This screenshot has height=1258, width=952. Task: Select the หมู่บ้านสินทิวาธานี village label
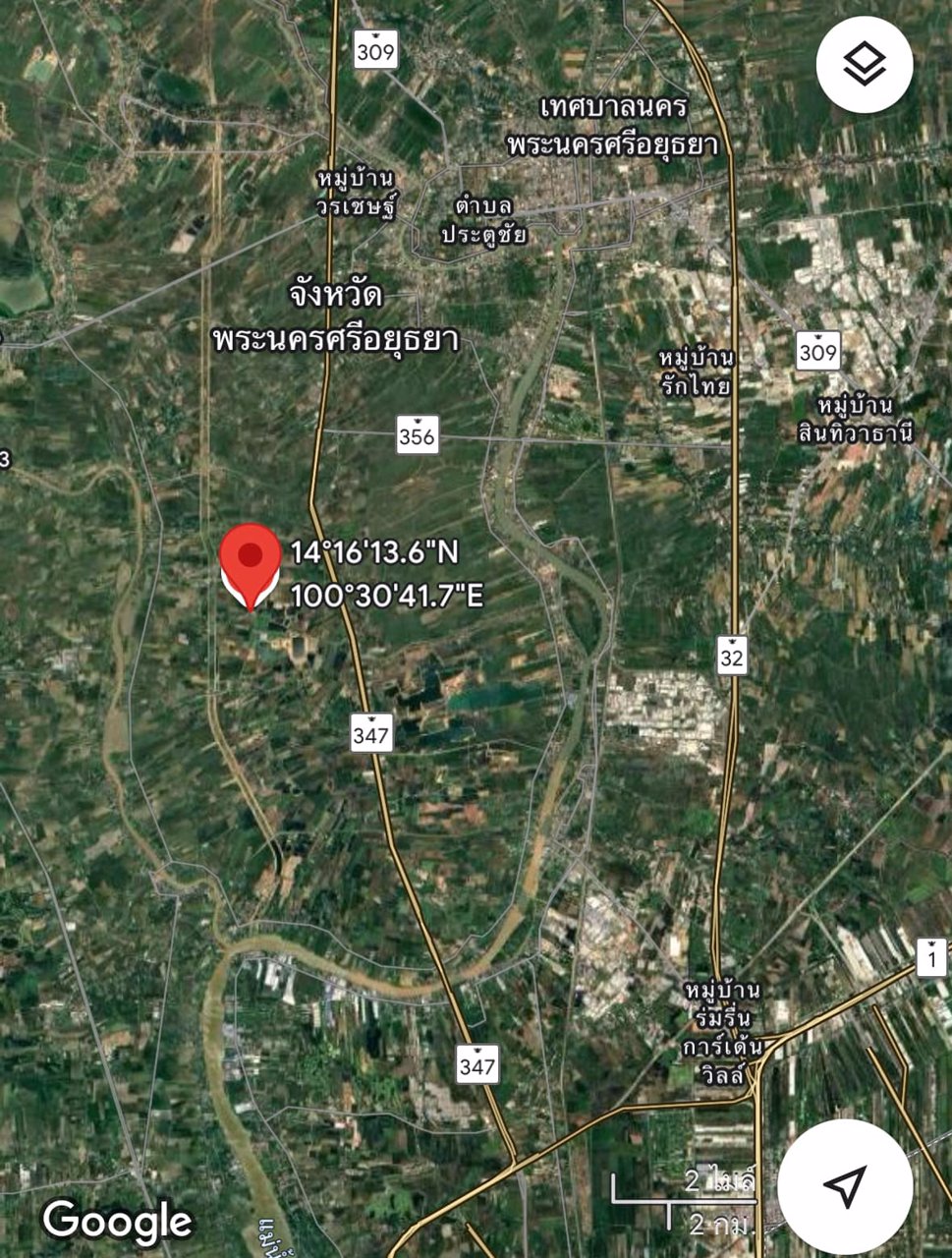[x=854, y=415]
